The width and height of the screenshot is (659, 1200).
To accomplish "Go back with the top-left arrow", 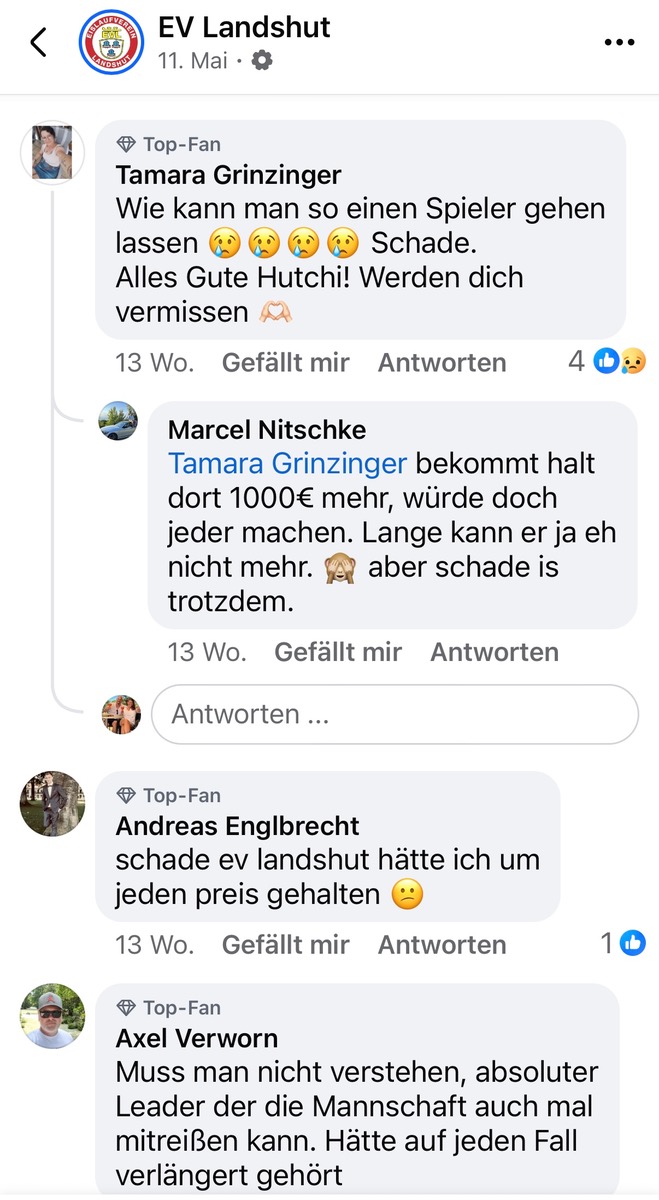I will (x=39, y=43).
